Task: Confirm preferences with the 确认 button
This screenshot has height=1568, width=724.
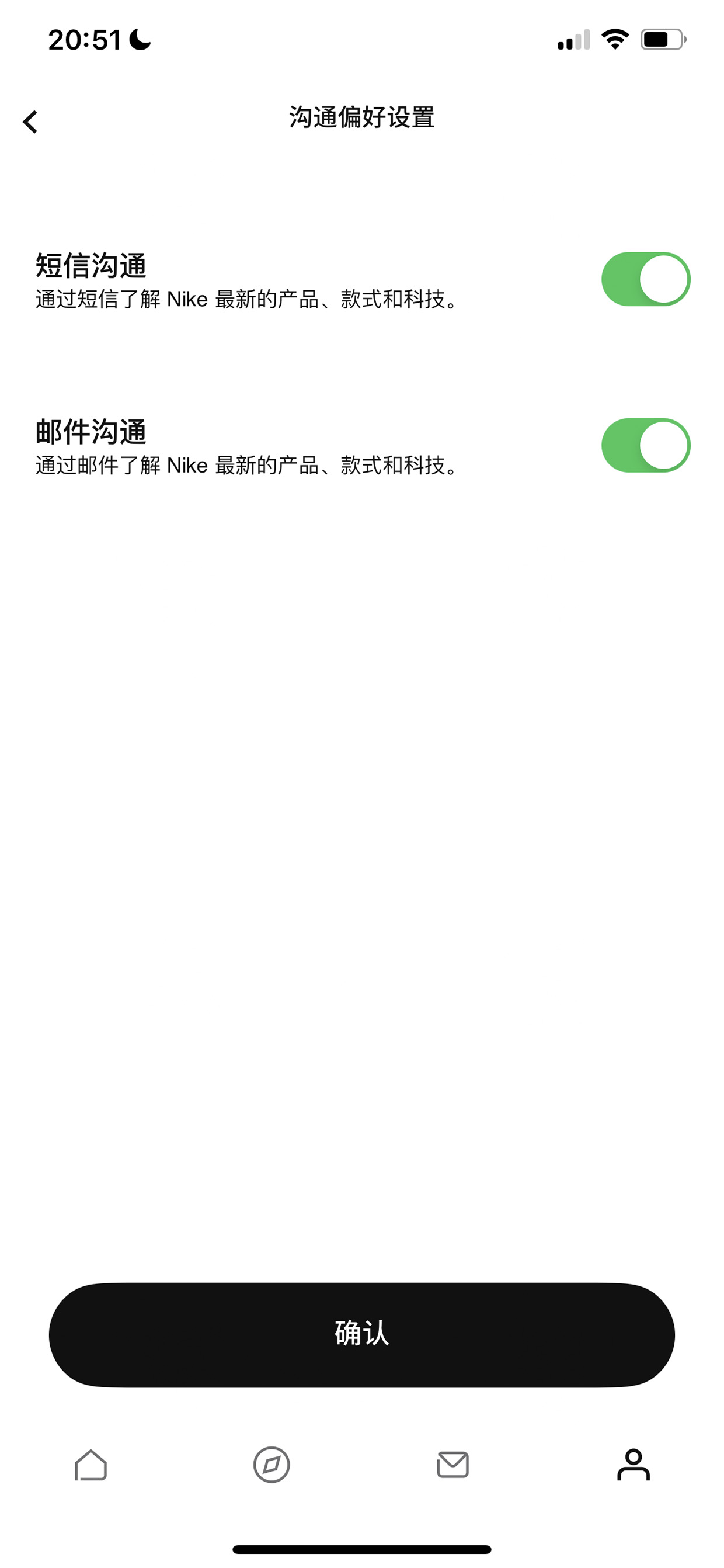Action: coord(362,1334)
